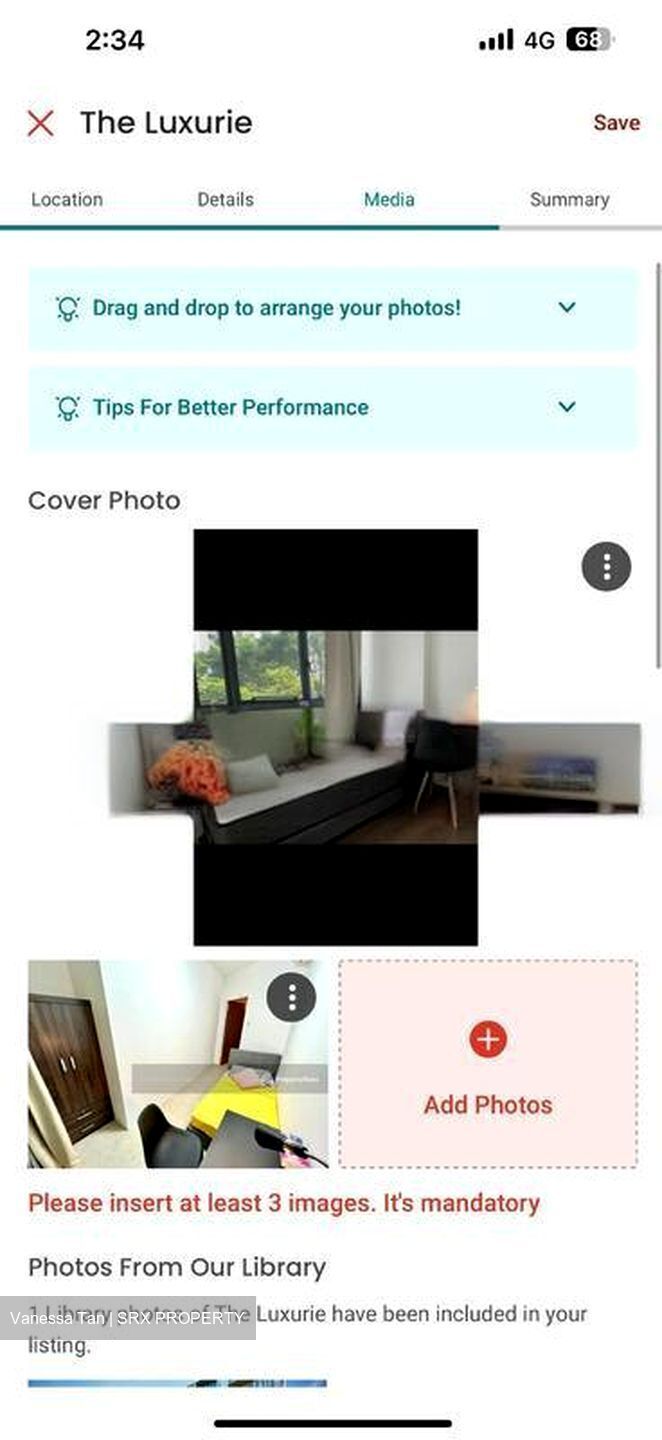
Task: Open options for the wardrobe room photo
Action: tap(291, 997)
